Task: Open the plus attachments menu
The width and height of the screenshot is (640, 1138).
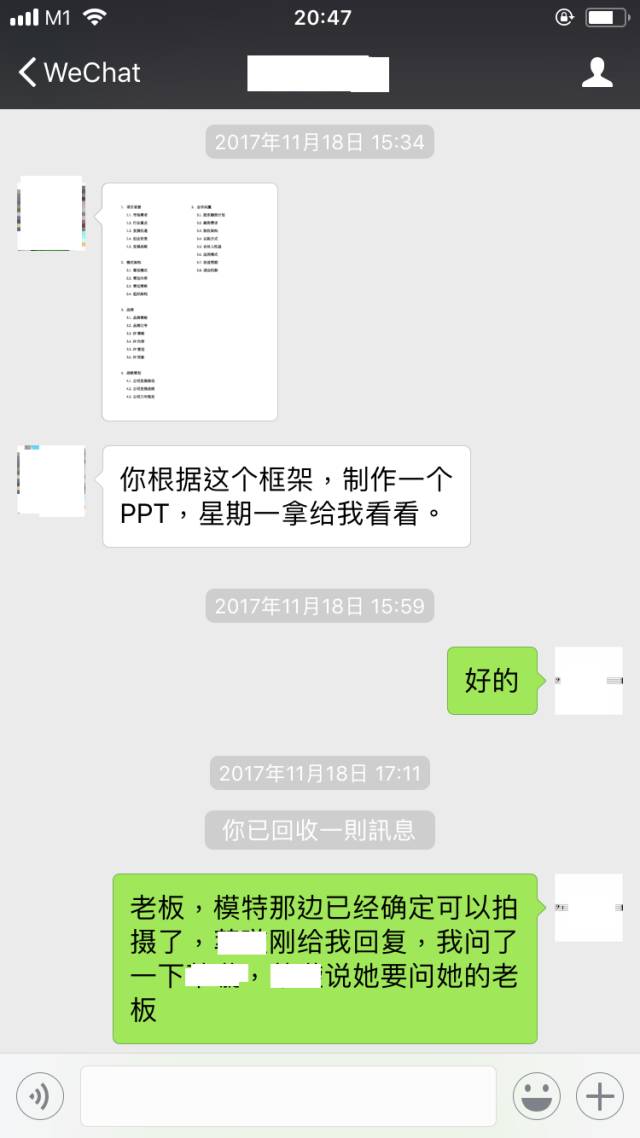Action: [599, 1097]
